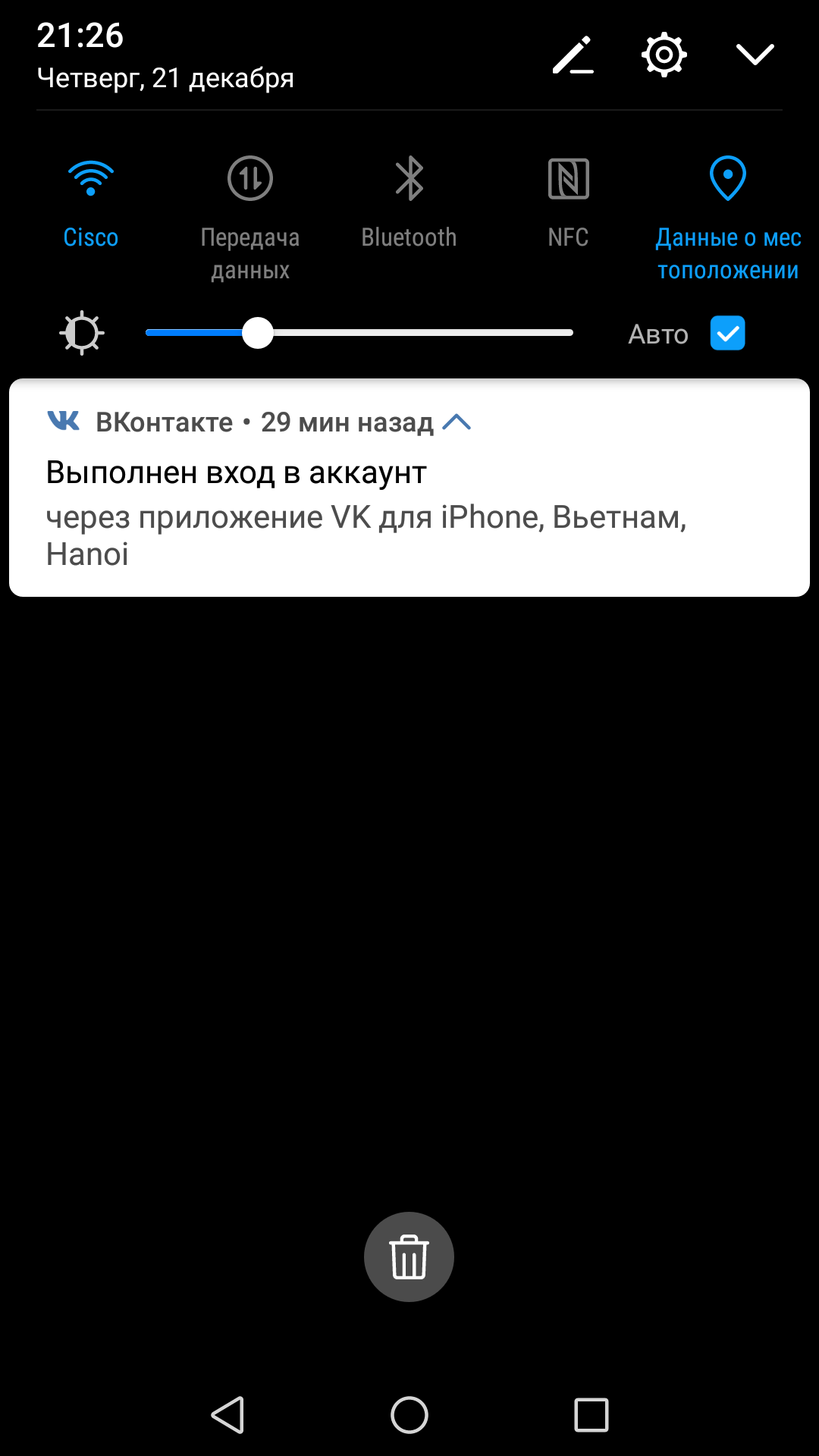Go back using navigation bar

[227, 1415]
